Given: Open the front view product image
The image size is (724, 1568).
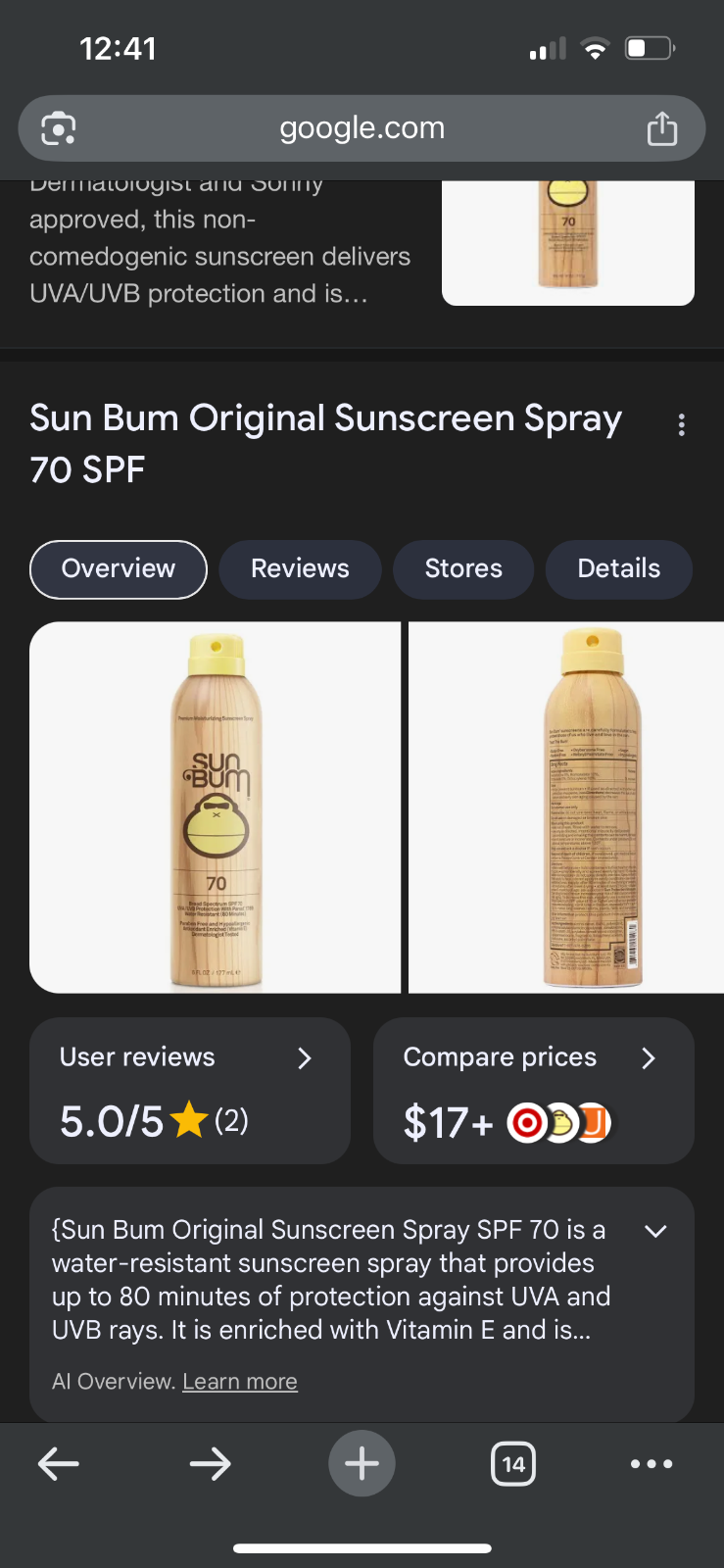Looking at the screenshot, I should pyautogui.click(x=216, y=807).
